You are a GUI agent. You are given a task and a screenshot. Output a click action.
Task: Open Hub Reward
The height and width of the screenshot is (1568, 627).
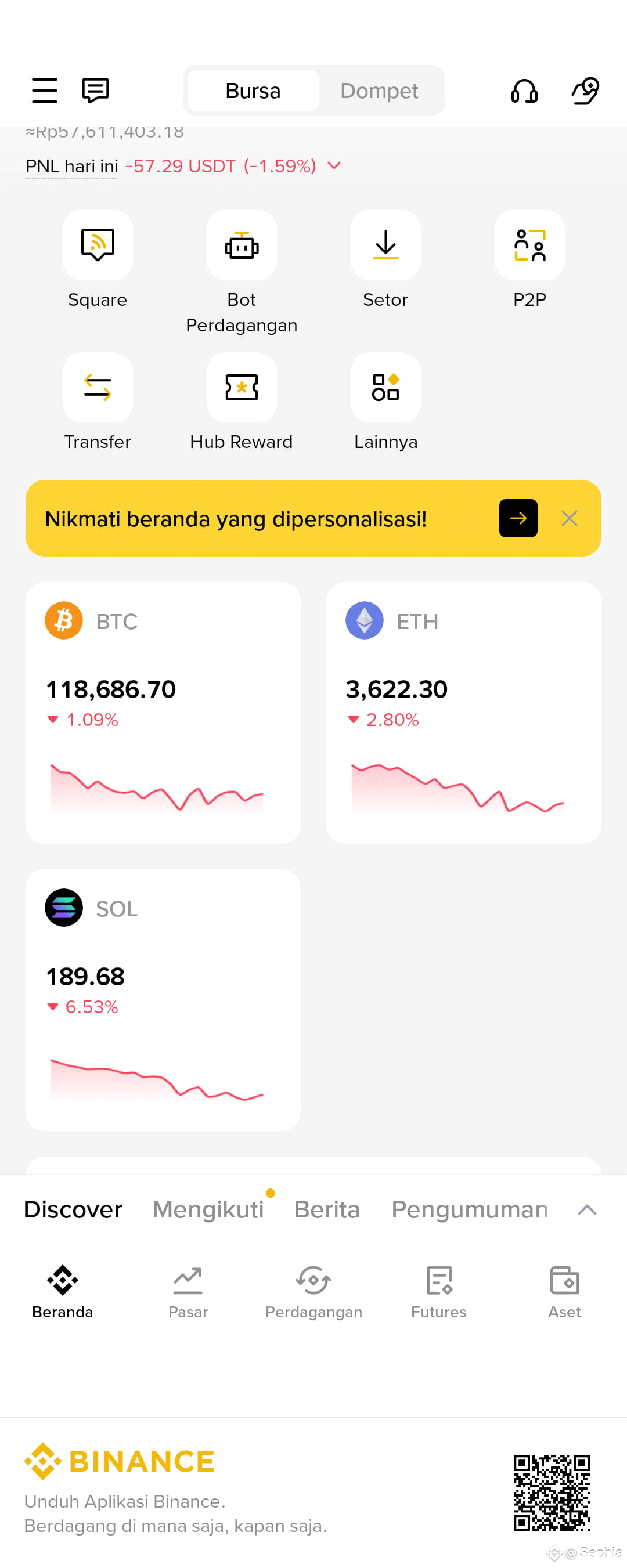(x=242, y=388)
